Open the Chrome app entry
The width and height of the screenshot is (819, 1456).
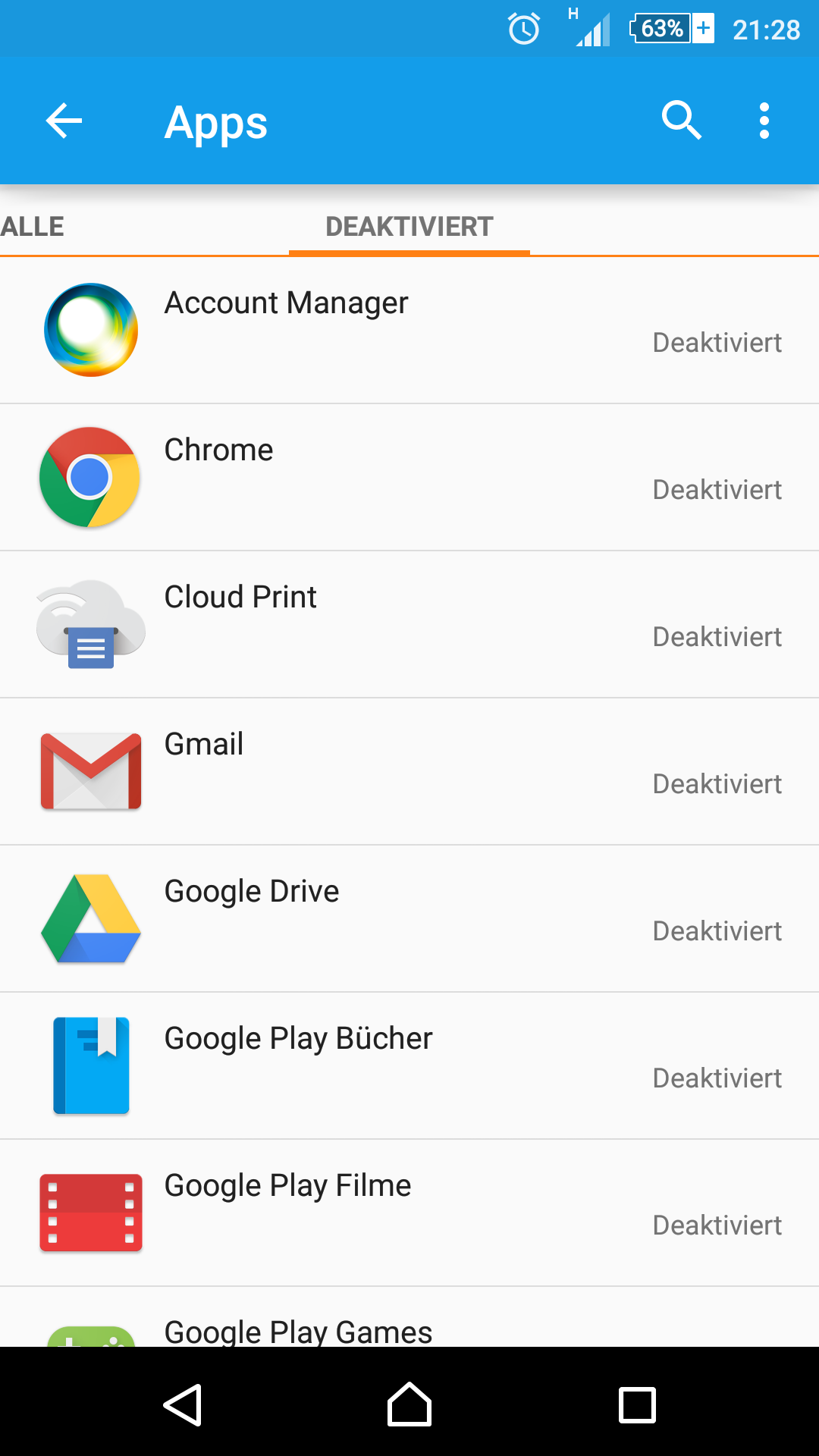point(409,477)
